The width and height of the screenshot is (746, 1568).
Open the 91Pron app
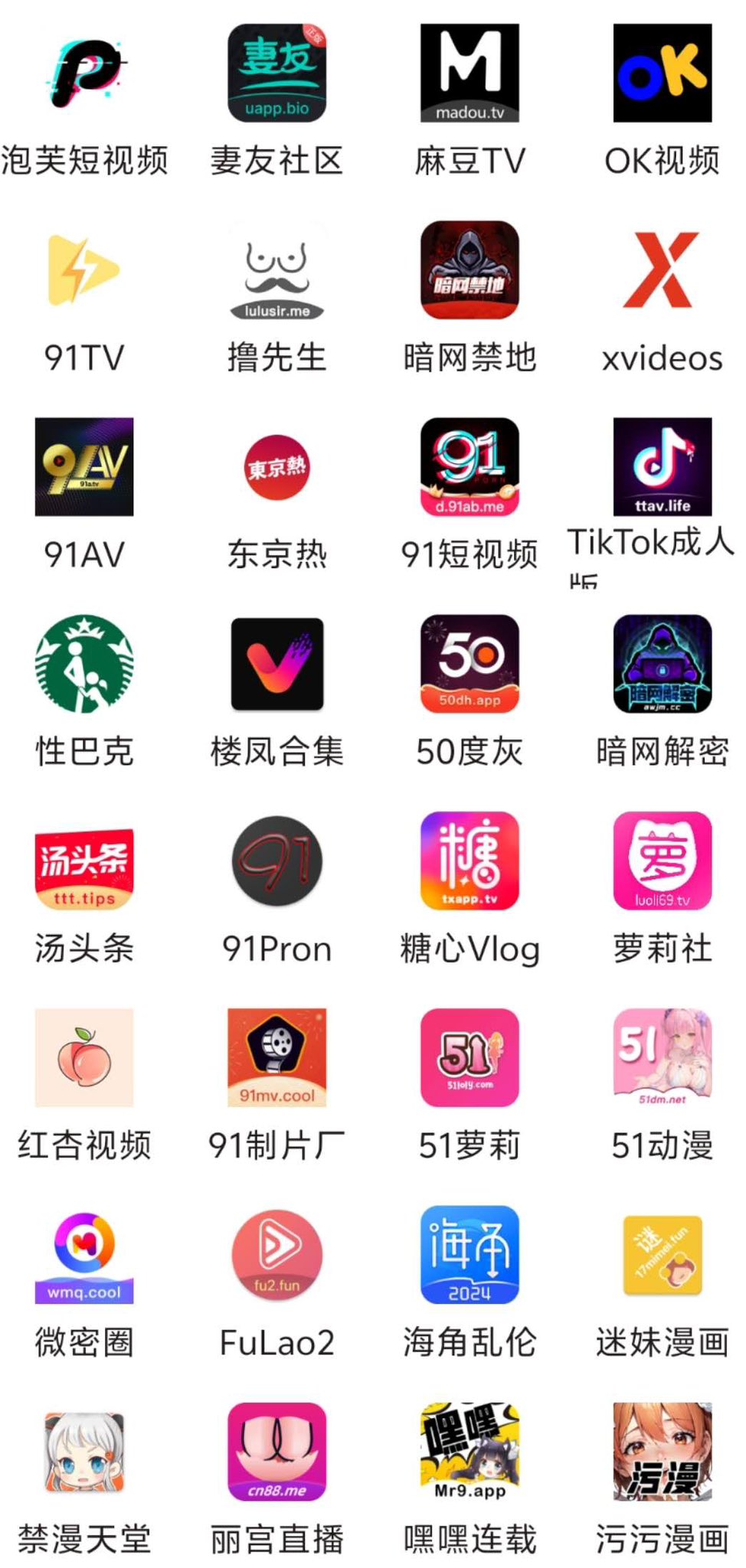pos(276,861)
